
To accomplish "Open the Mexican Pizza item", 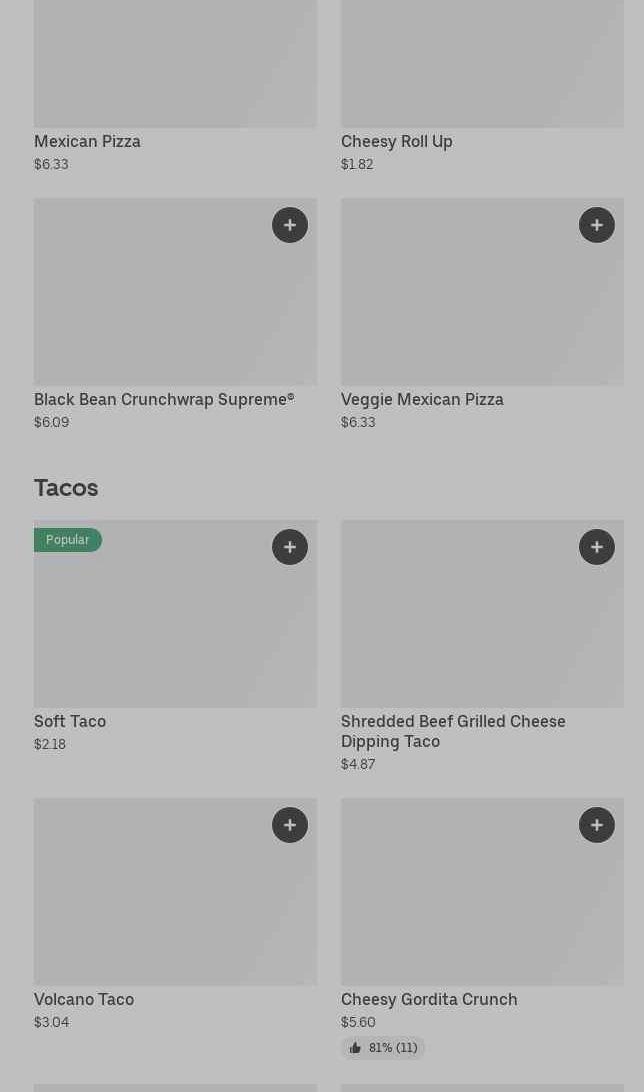I will 175,86.
